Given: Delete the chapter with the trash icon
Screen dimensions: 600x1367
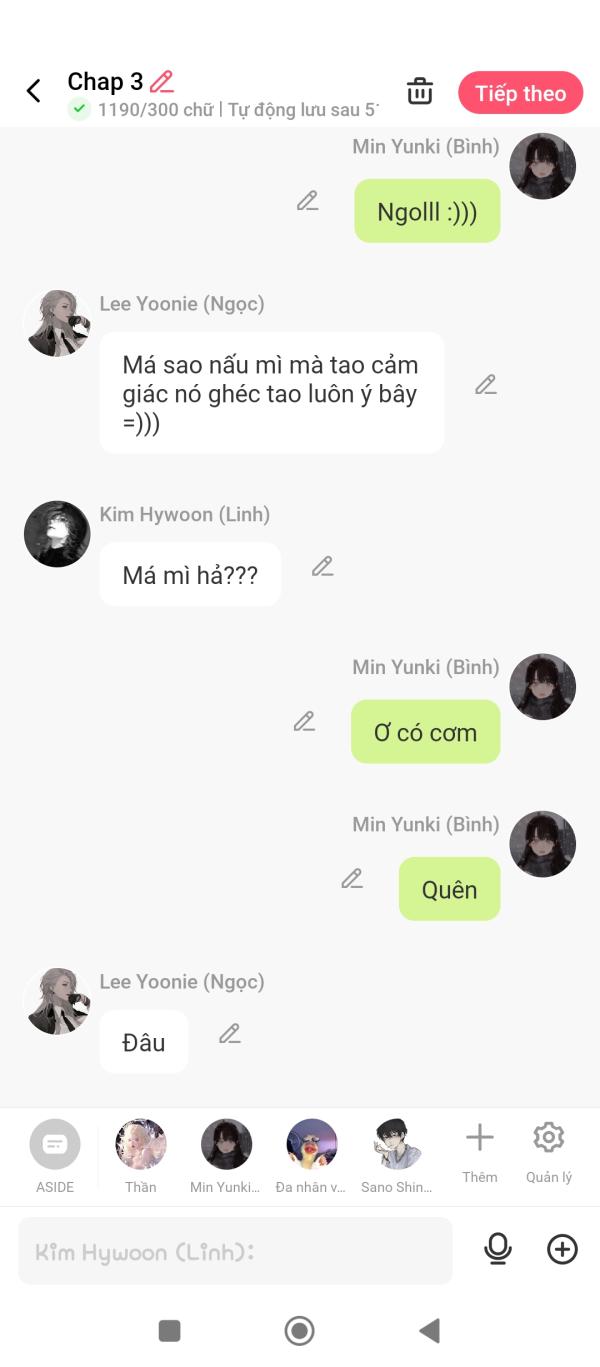Looking at the screenshot, I should tap(420, 91).
